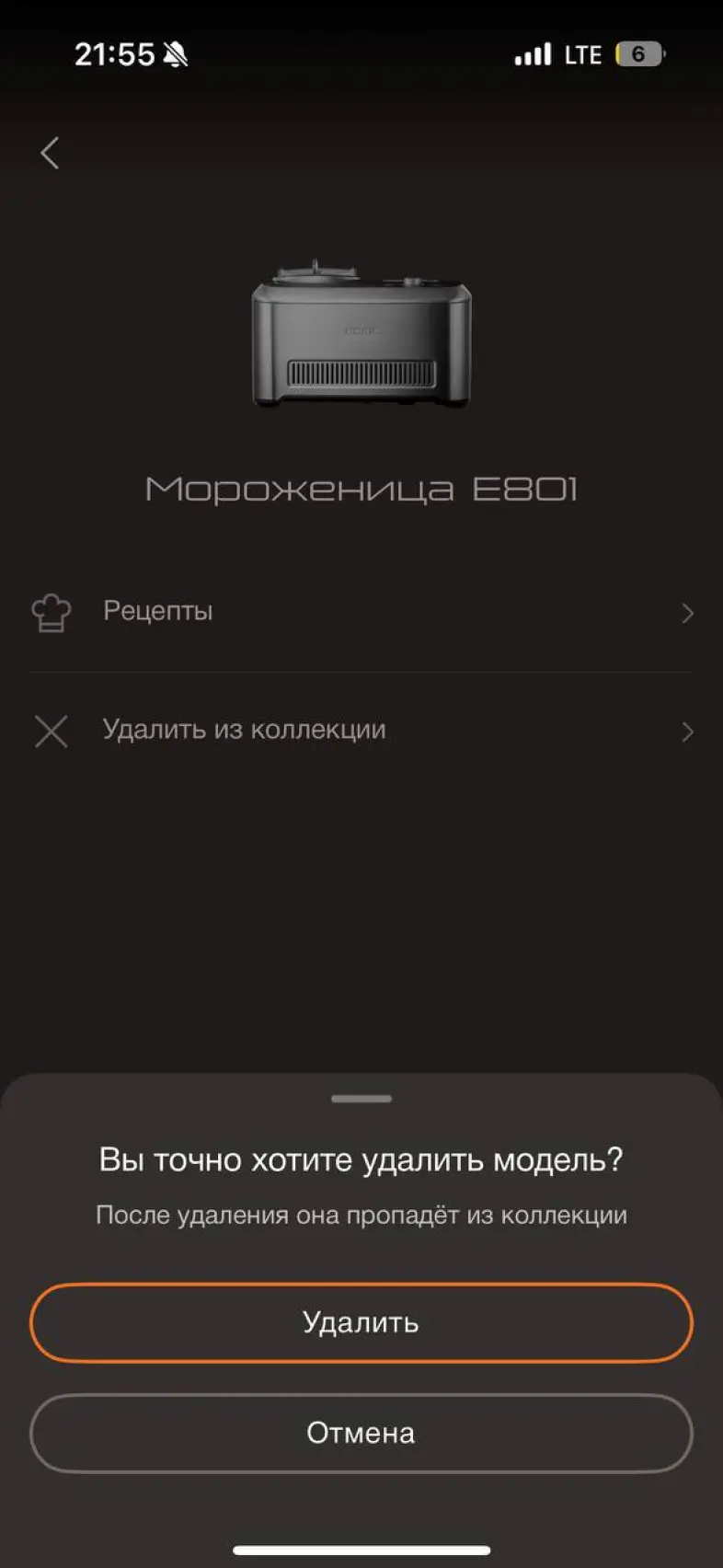Cancel deletion with the Отмена button

(361, 1433)
